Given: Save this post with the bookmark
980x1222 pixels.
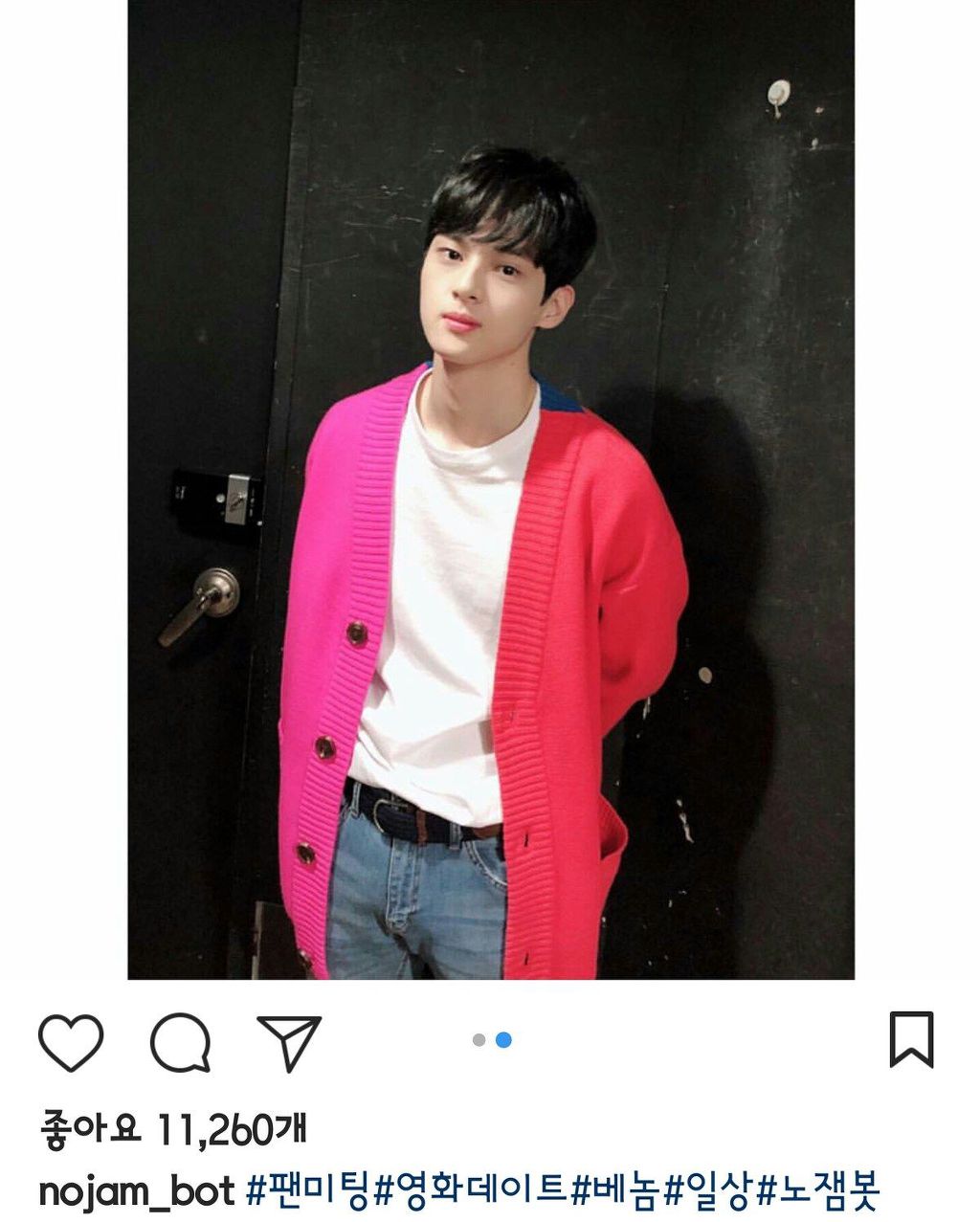Looking at the screenshot, I should pos(911,1039).
